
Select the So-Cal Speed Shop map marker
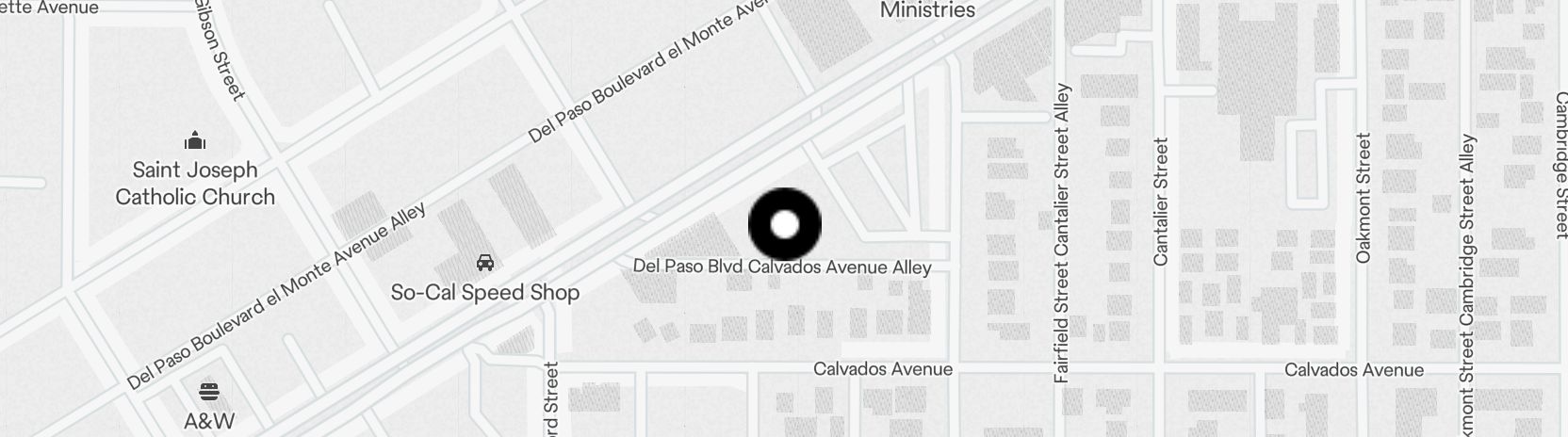click(485, 263)
